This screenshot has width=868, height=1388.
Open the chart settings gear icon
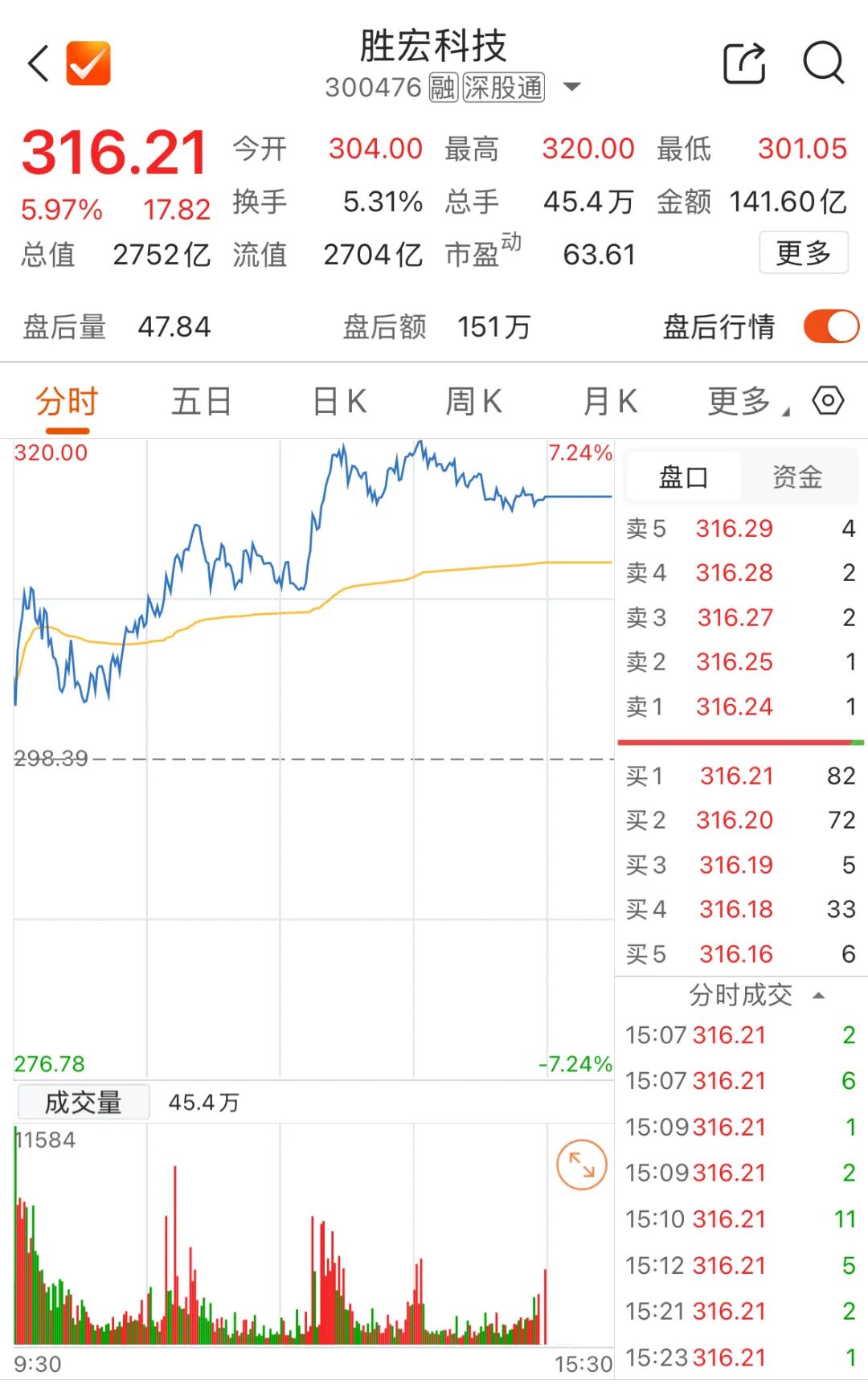click(x=829, y=399)
